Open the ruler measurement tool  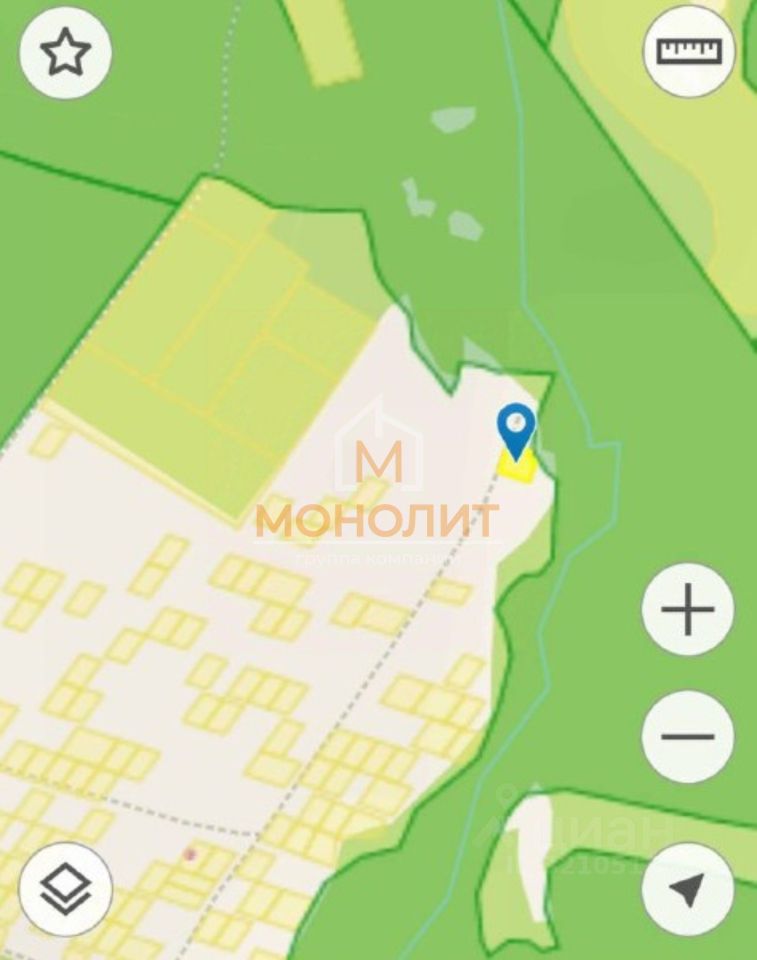pos(689,52)
